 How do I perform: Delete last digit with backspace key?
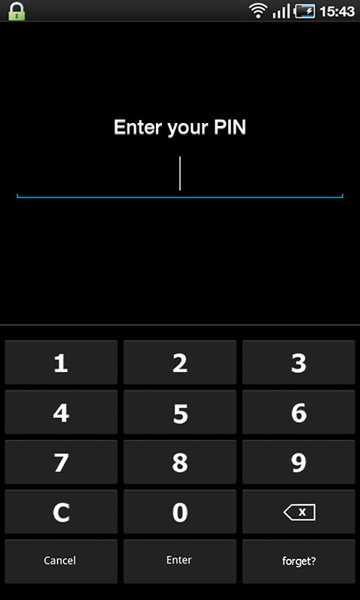299,512
